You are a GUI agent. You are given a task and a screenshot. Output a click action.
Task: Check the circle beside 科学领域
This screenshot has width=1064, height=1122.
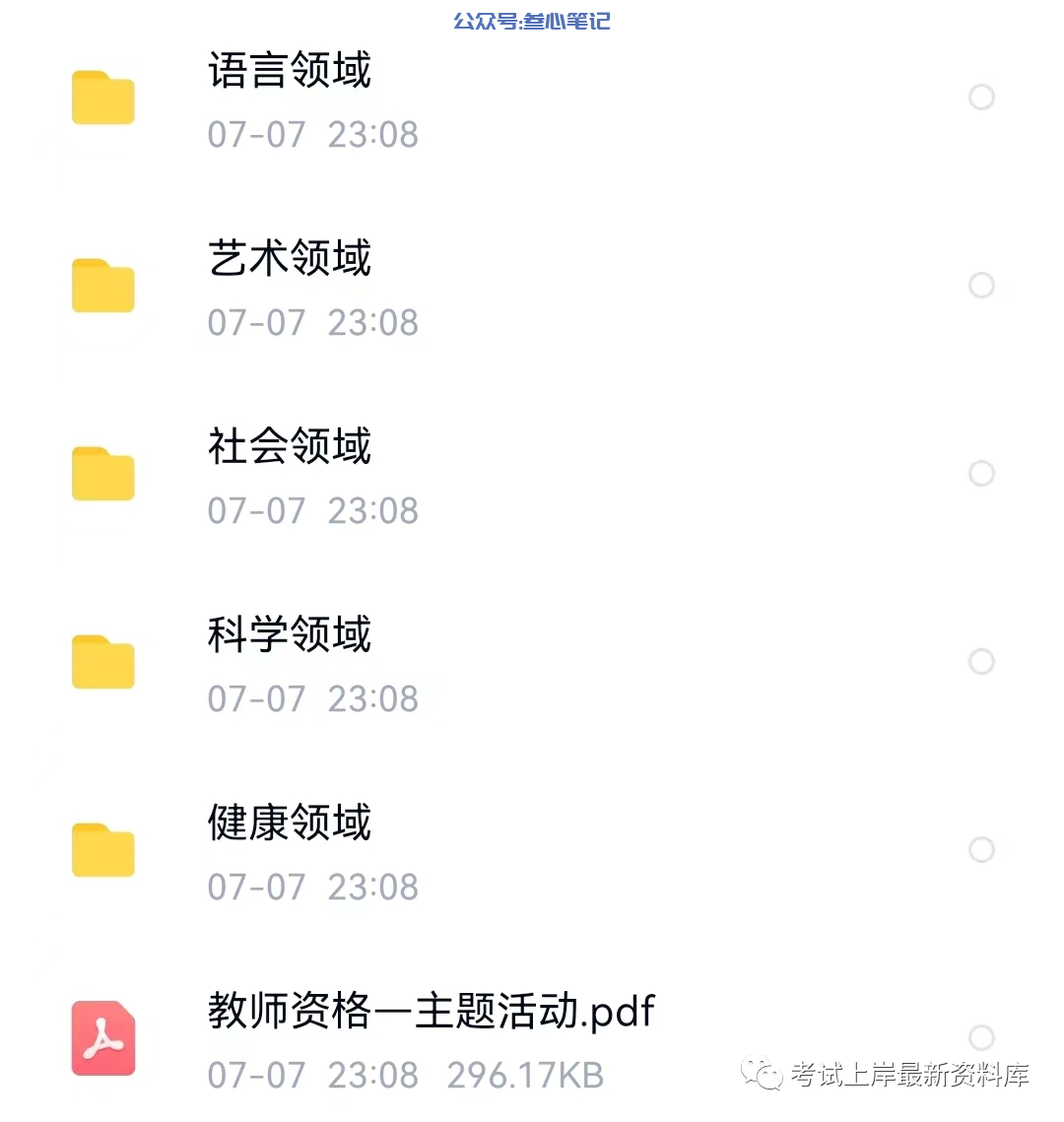point(981,662)
